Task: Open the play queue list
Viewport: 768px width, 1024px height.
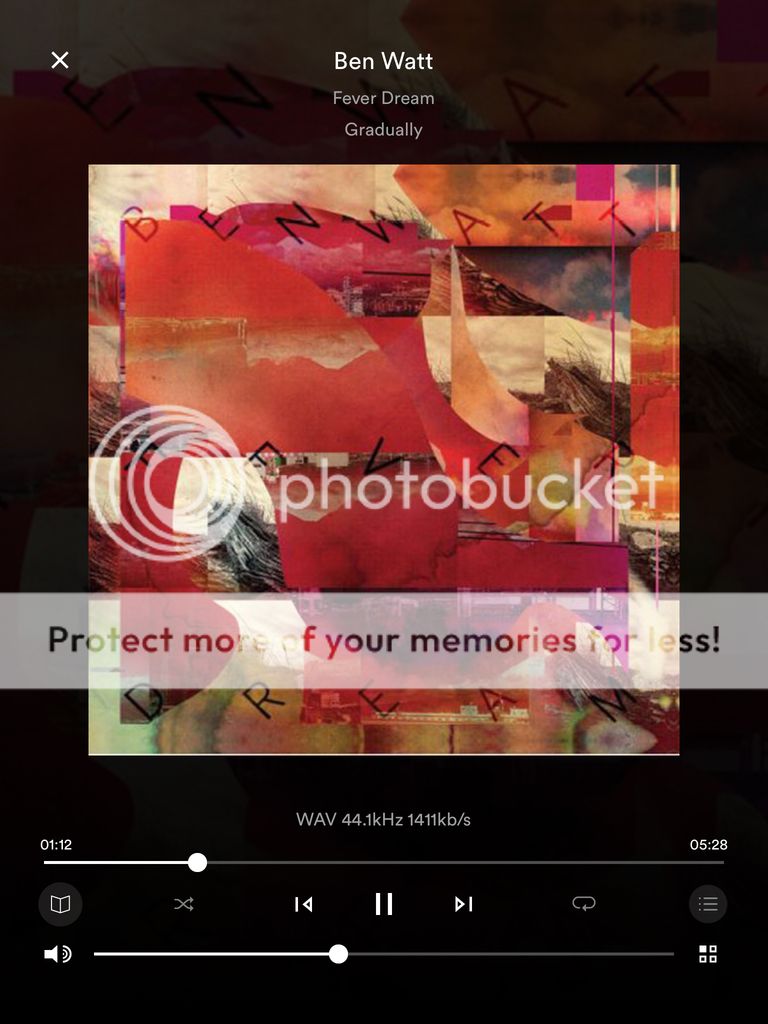Action: point(708,904)
